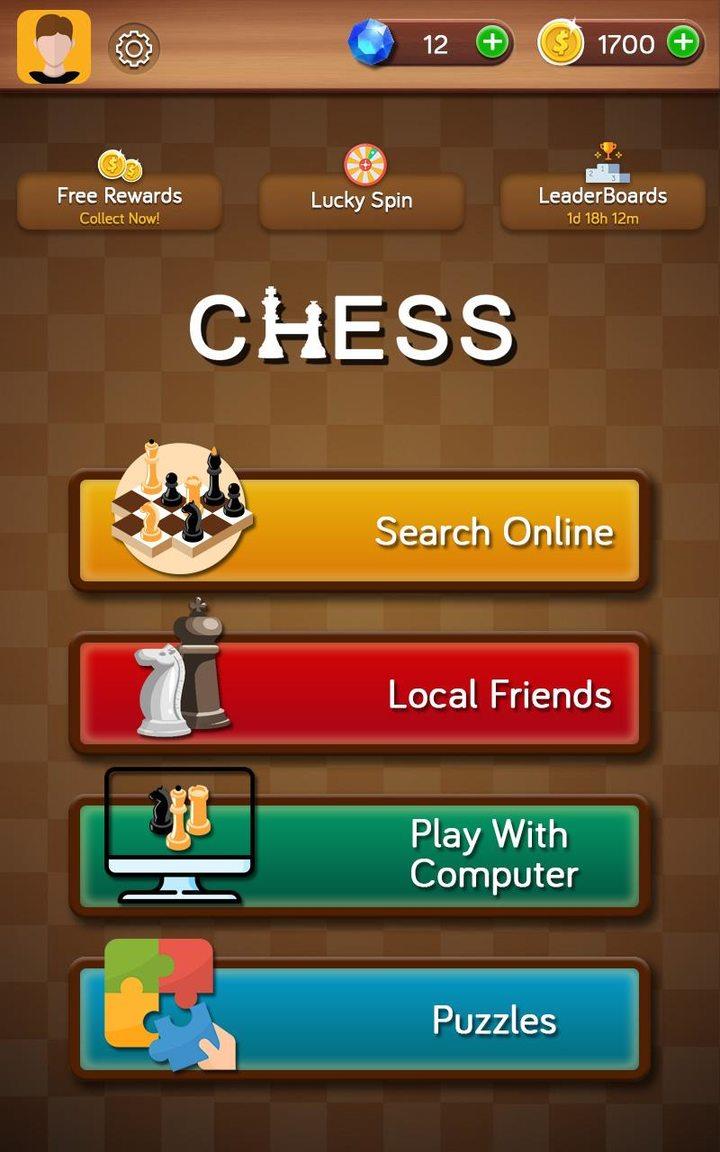The image size is (720, 1152).
Task: View the LeaderBoards
Action: (602, 201)
